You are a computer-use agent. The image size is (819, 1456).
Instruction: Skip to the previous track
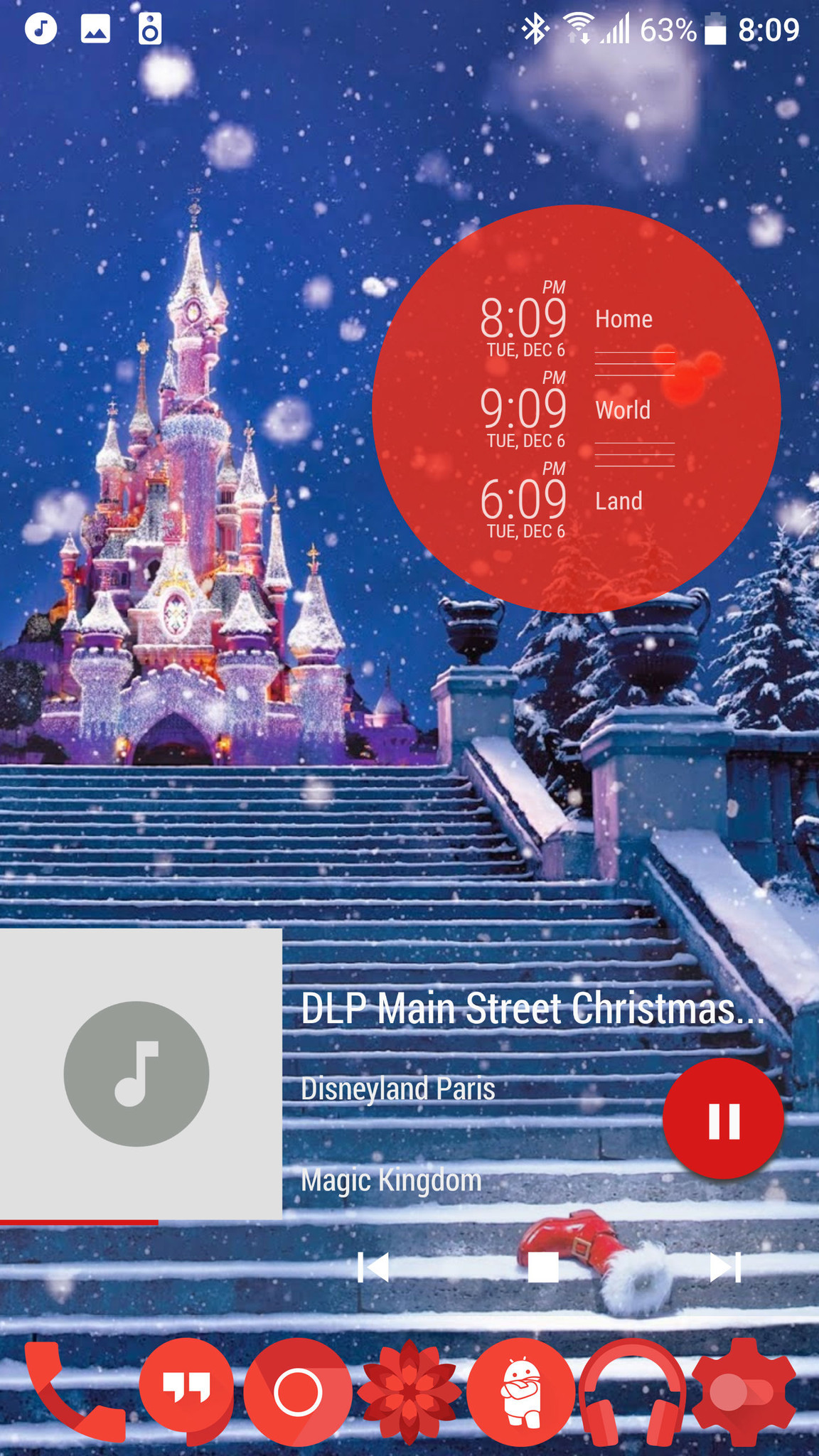(373, 1267)
